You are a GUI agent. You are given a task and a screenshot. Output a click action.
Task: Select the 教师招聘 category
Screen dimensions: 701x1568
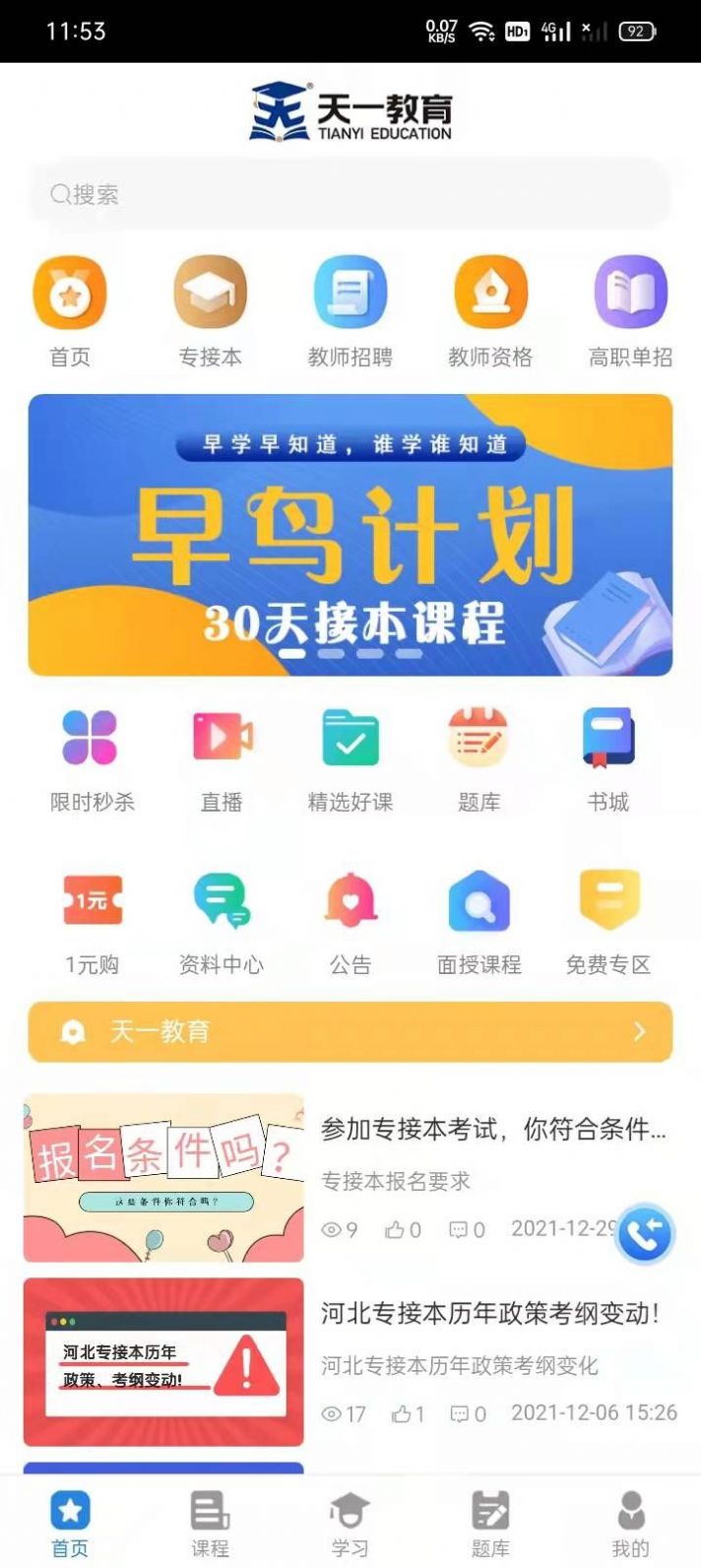pos(350,310)
